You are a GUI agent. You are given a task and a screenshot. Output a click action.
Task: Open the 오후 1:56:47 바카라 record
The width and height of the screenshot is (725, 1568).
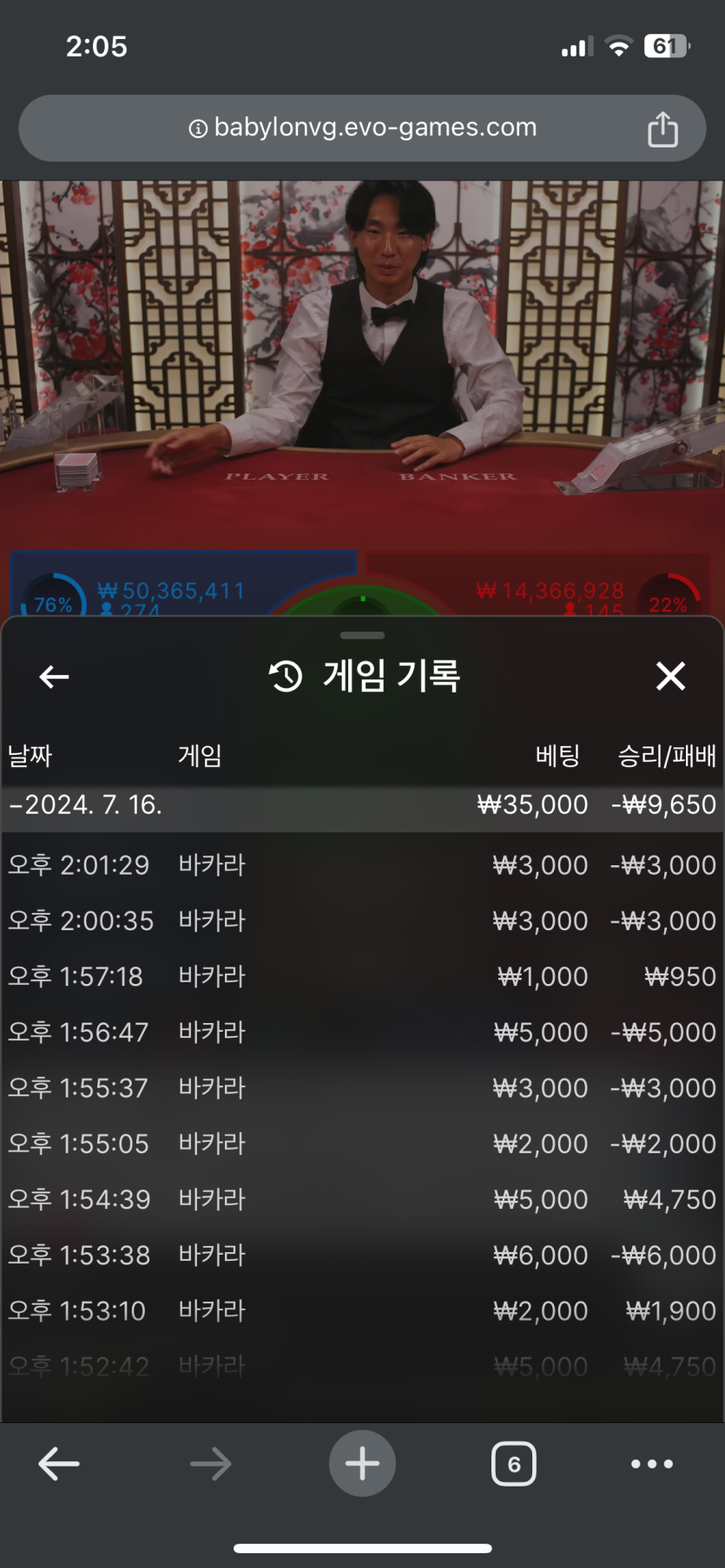[362, 1032]
